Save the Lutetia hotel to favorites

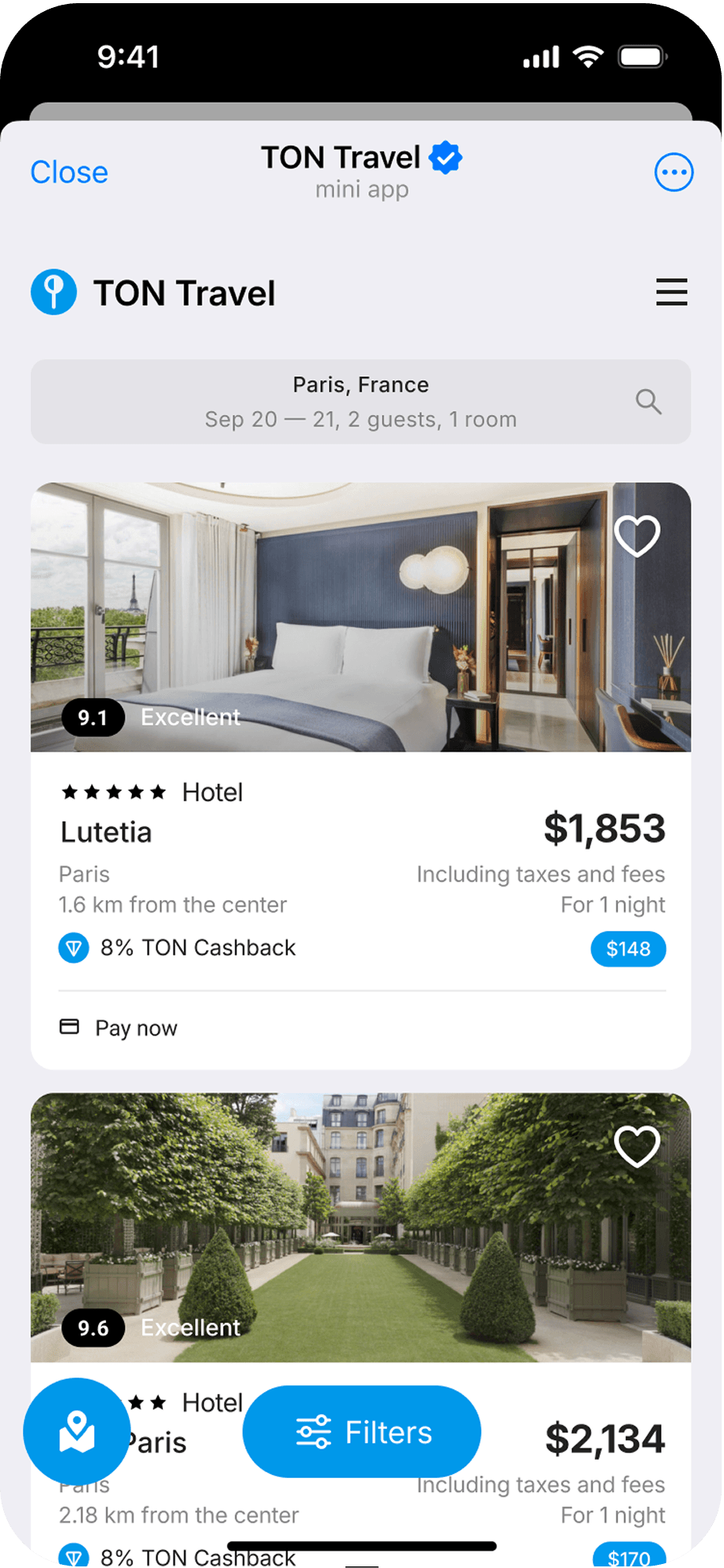coord(637,536)
